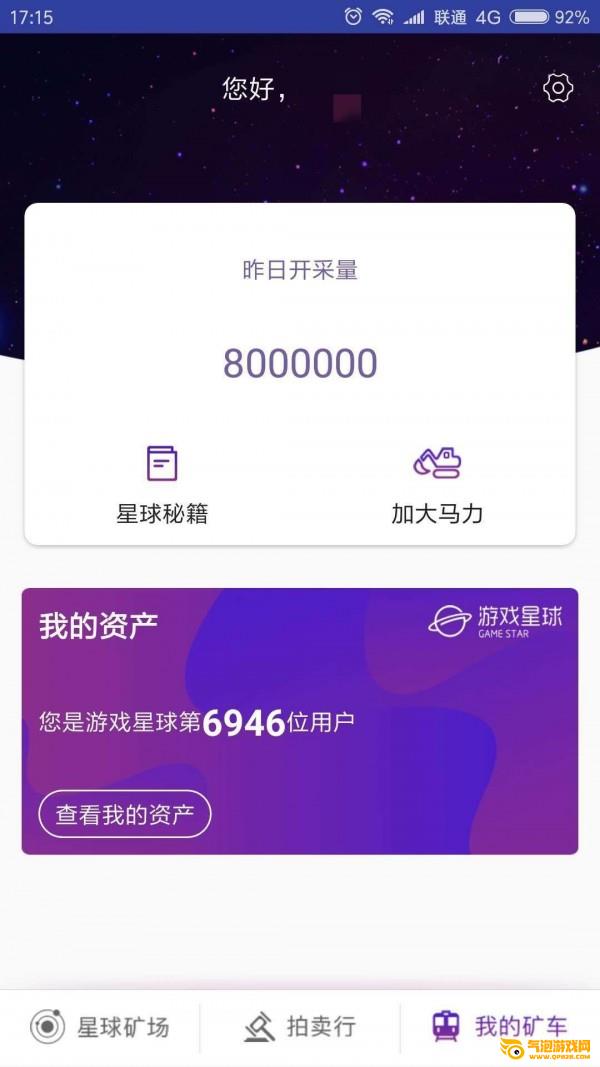This screenshot has height=1067, width=600.
Task: Switch to 星球矿场 tab
Action: [x=100, y=1026]
